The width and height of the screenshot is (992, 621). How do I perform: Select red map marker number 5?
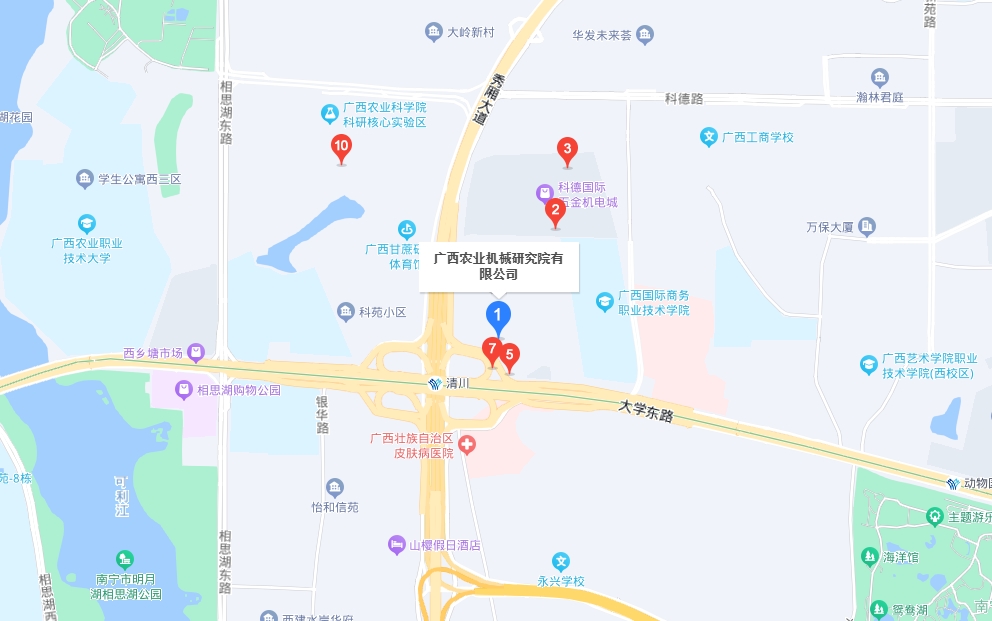pos(510,354)
